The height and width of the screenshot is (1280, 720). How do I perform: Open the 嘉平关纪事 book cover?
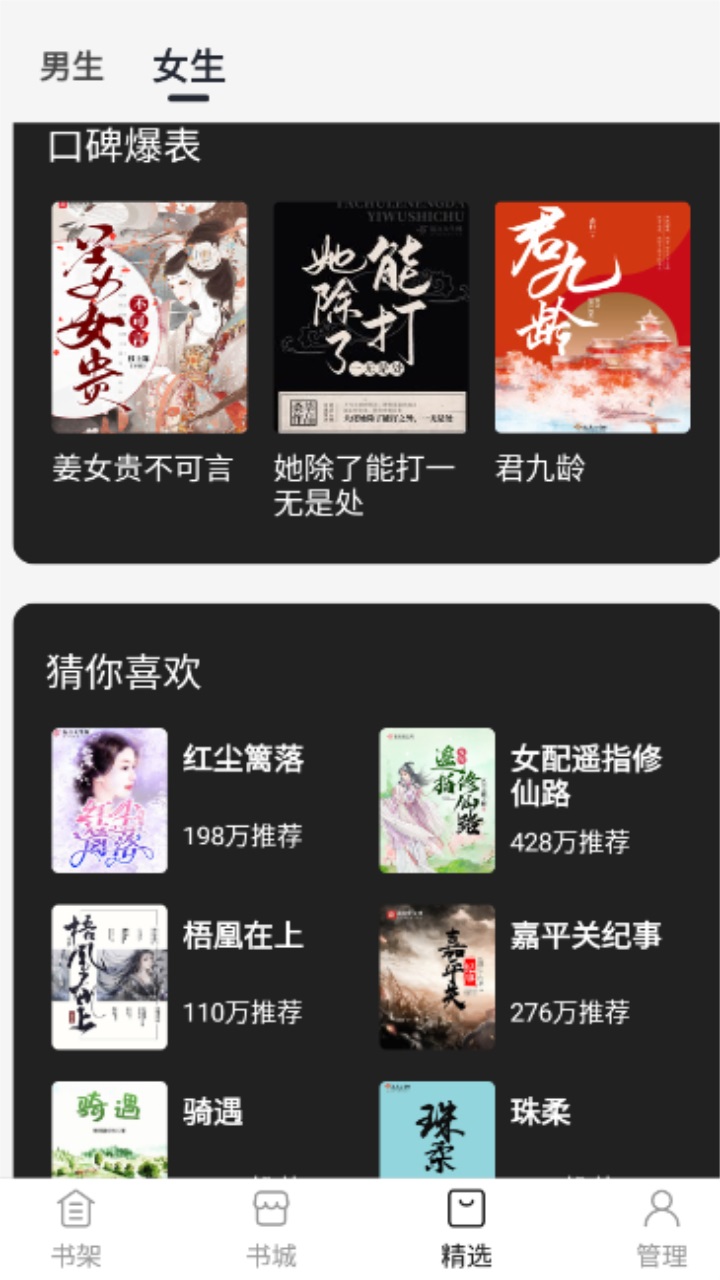click(x=436, y=977)
